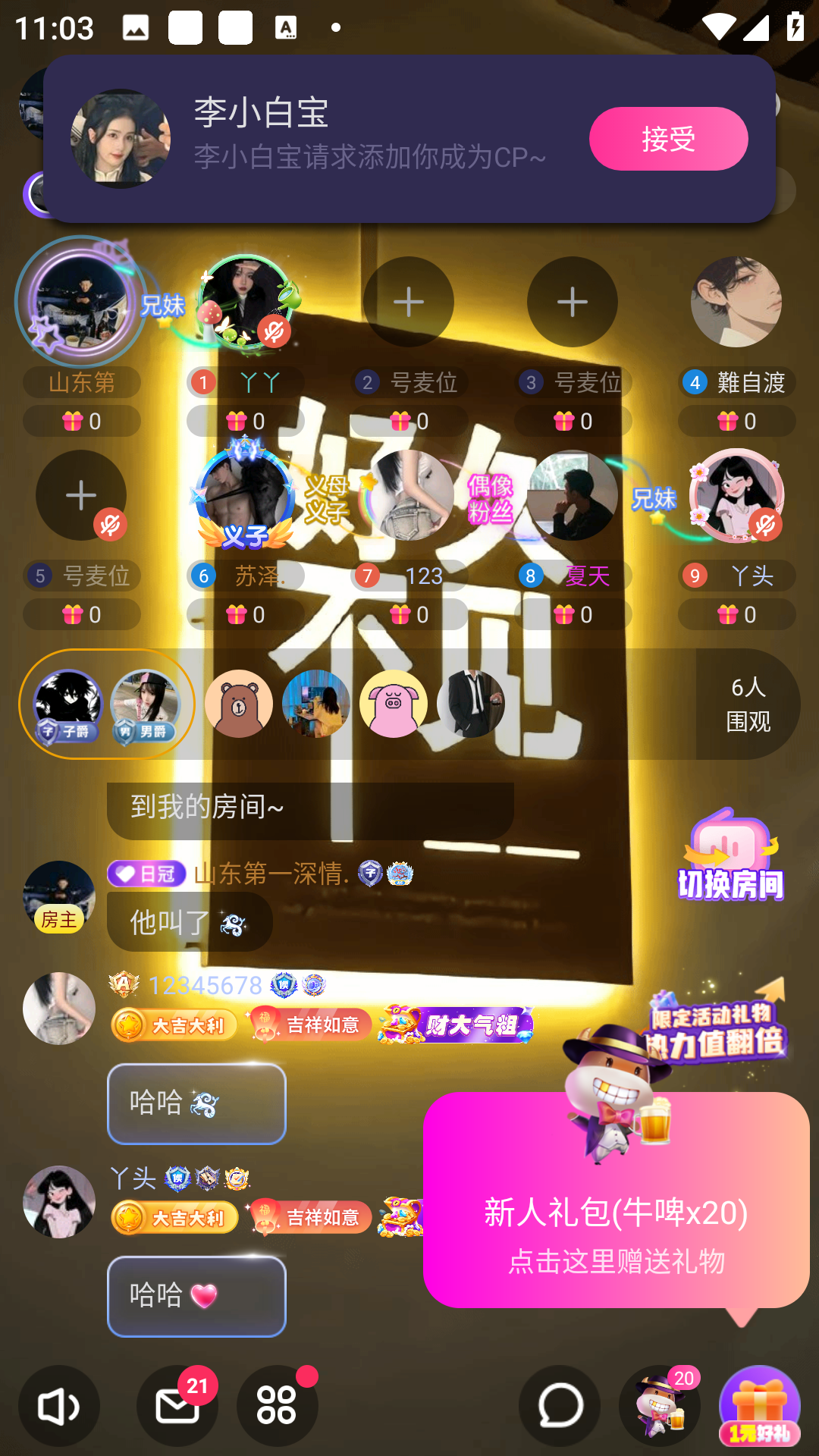Image resolution: width=819 pixels, height=1456 pixels.
Task: Open 丫头's profile picture in chat
Action: point(59,1202)
